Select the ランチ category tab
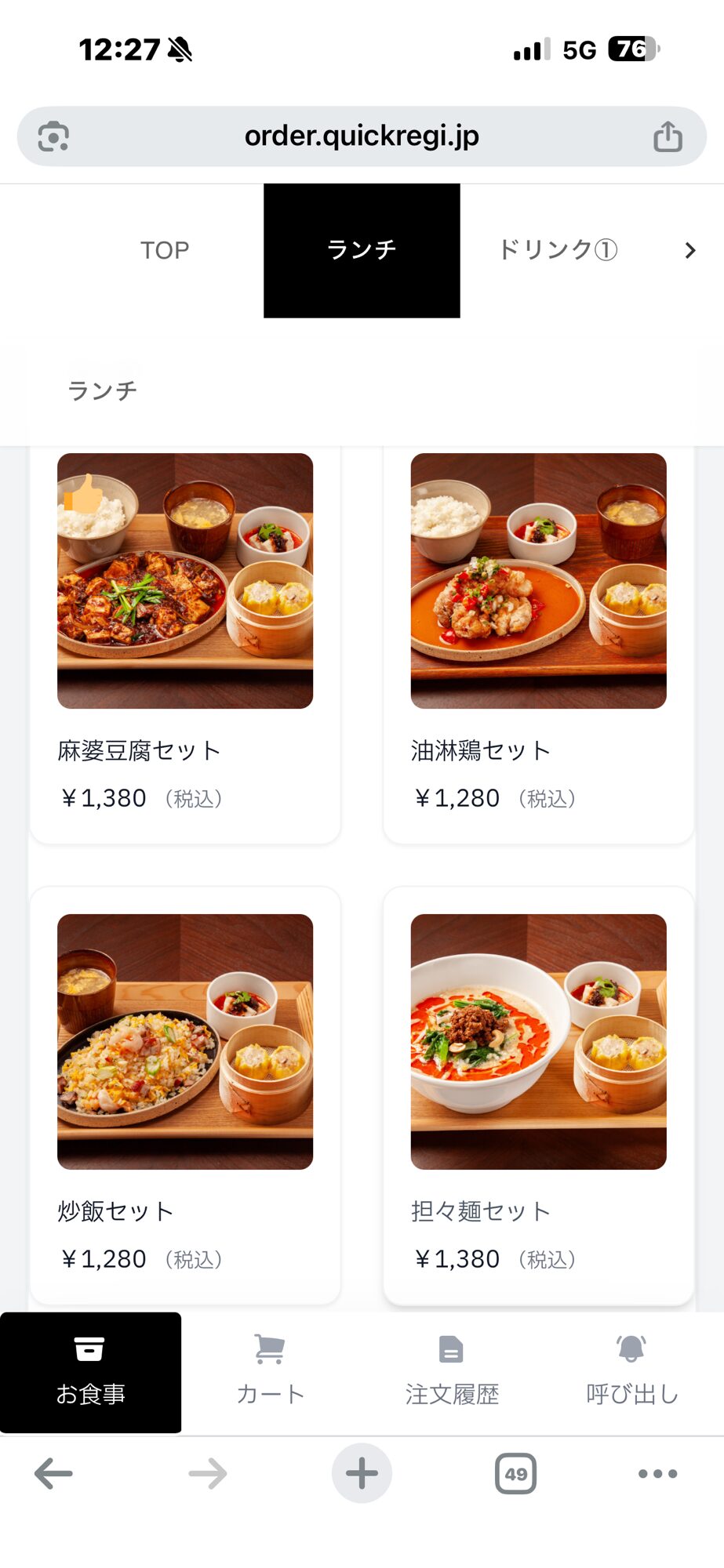 tap(362, 251)
